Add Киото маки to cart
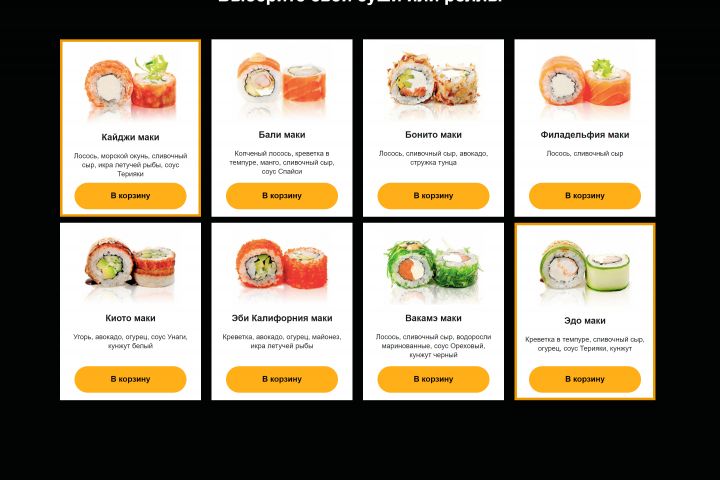Screen dimensions: 720x480 tap(130, 379)
